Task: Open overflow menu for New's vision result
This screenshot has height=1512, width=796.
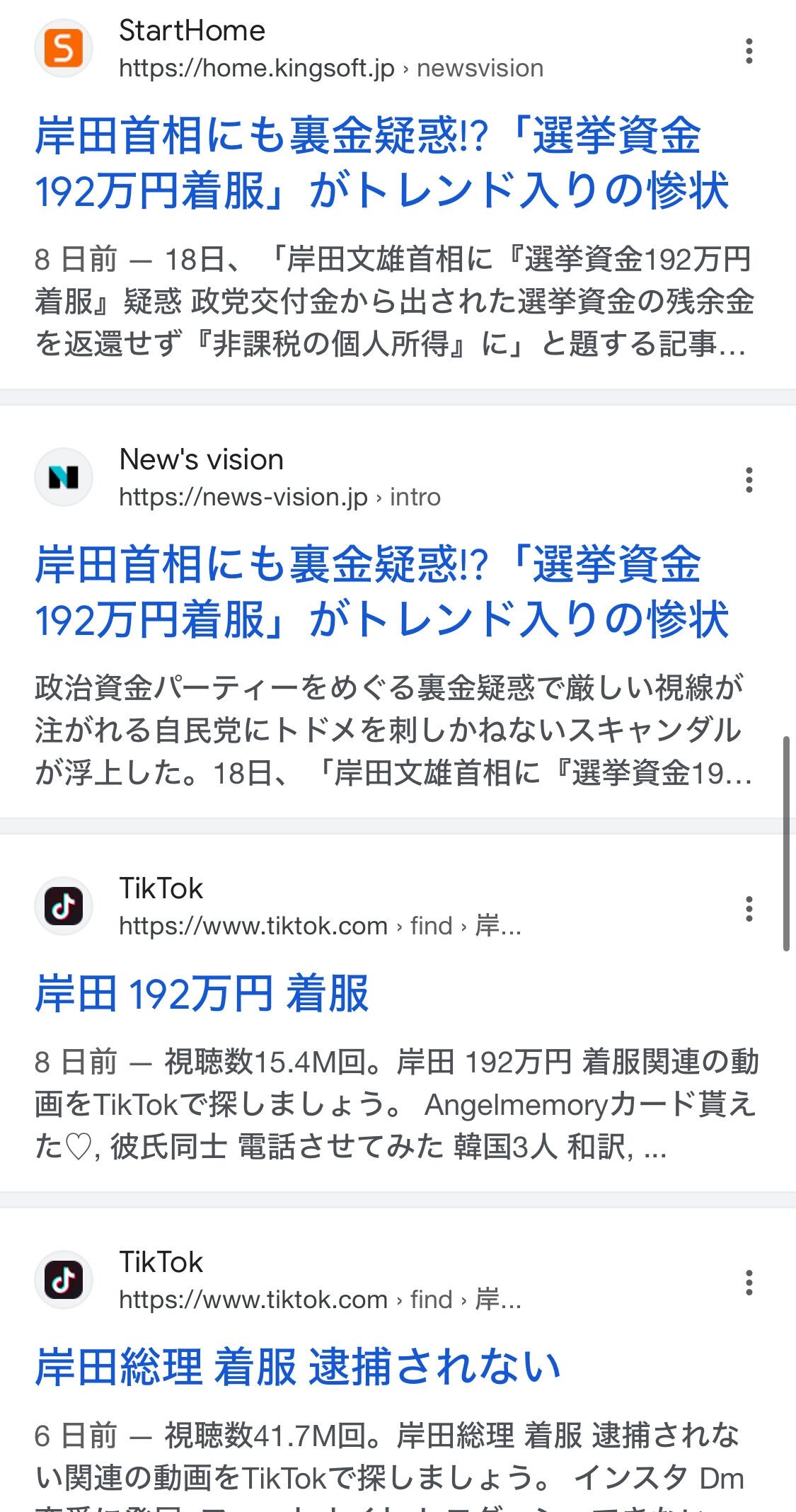Action: pos(749,480)
